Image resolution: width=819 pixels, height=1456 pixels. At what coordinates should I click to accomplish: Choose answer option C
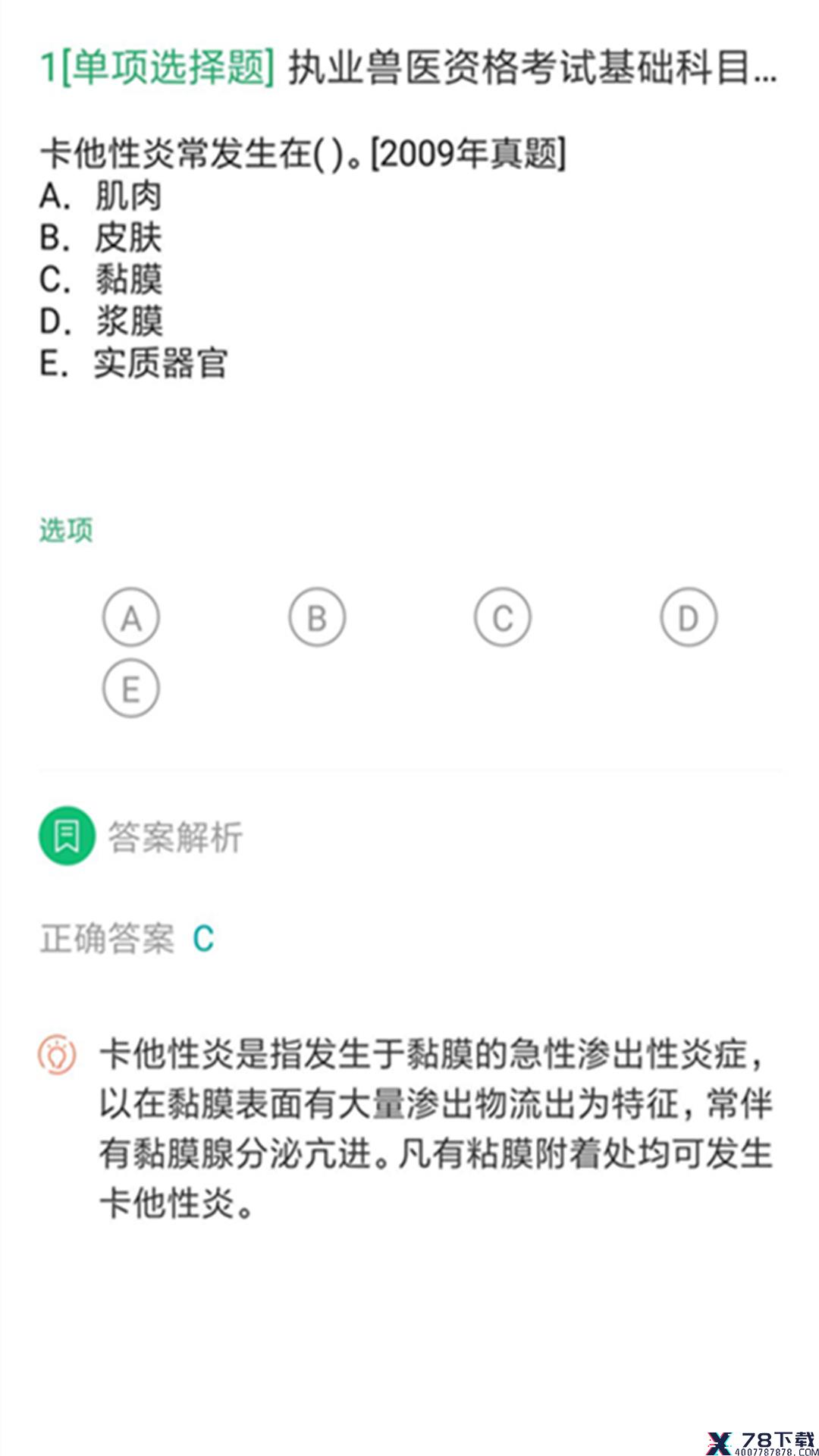point(503,617)
